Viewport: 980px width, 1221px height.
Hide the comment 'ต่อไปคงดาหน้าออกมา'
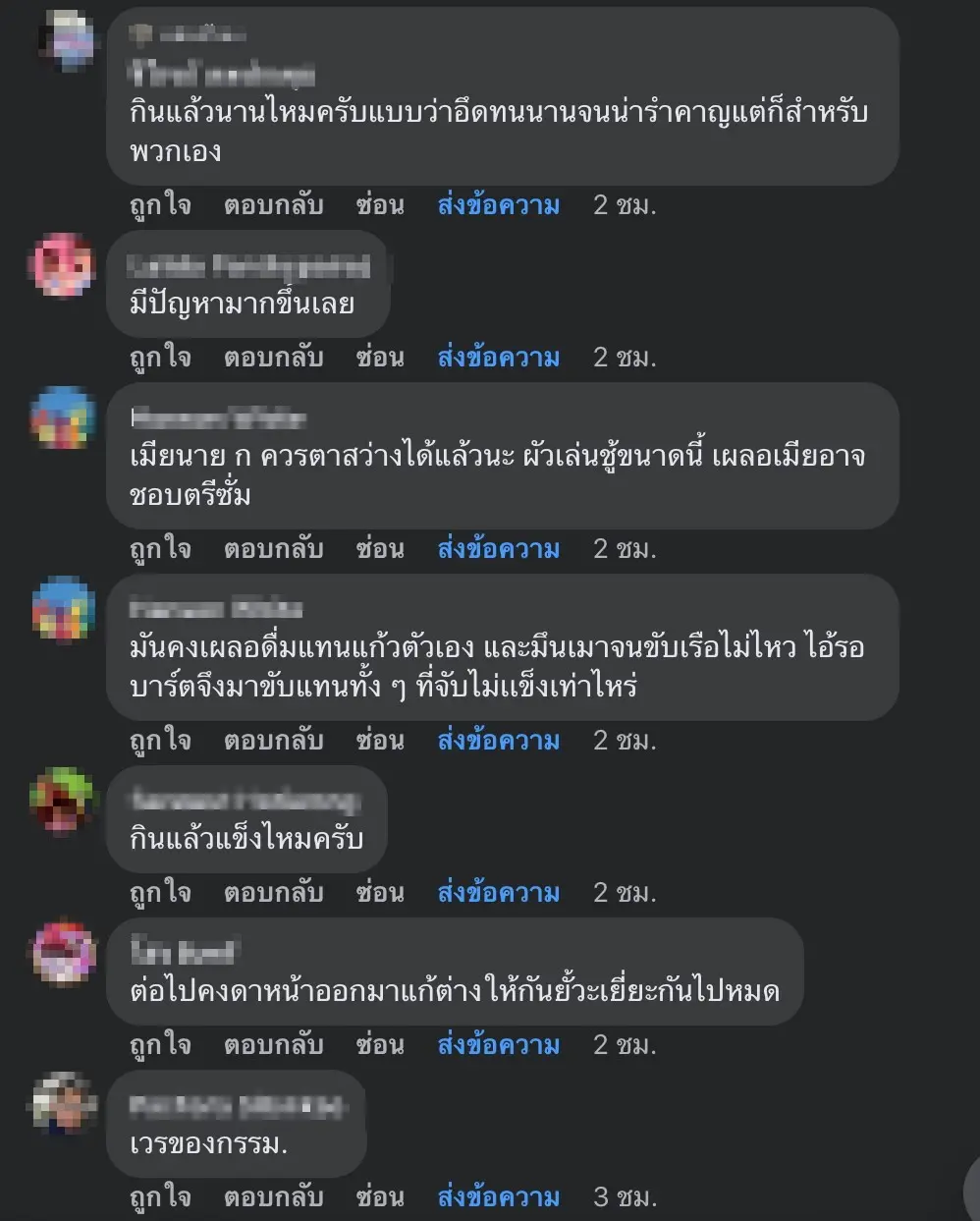pyautogui.click(x=380, y=1045)
